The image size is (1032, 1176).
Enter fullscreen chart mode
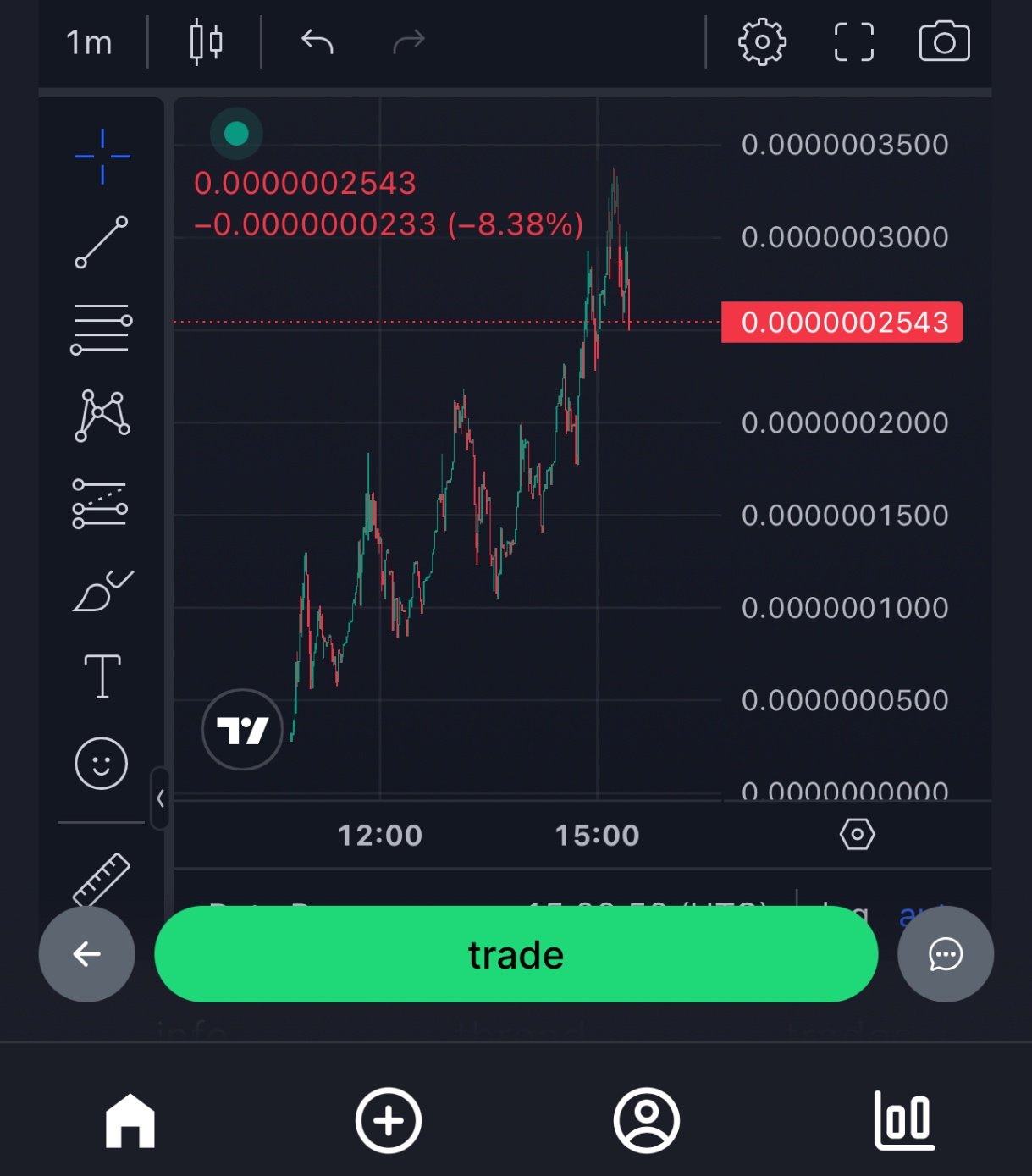point(853,41)
